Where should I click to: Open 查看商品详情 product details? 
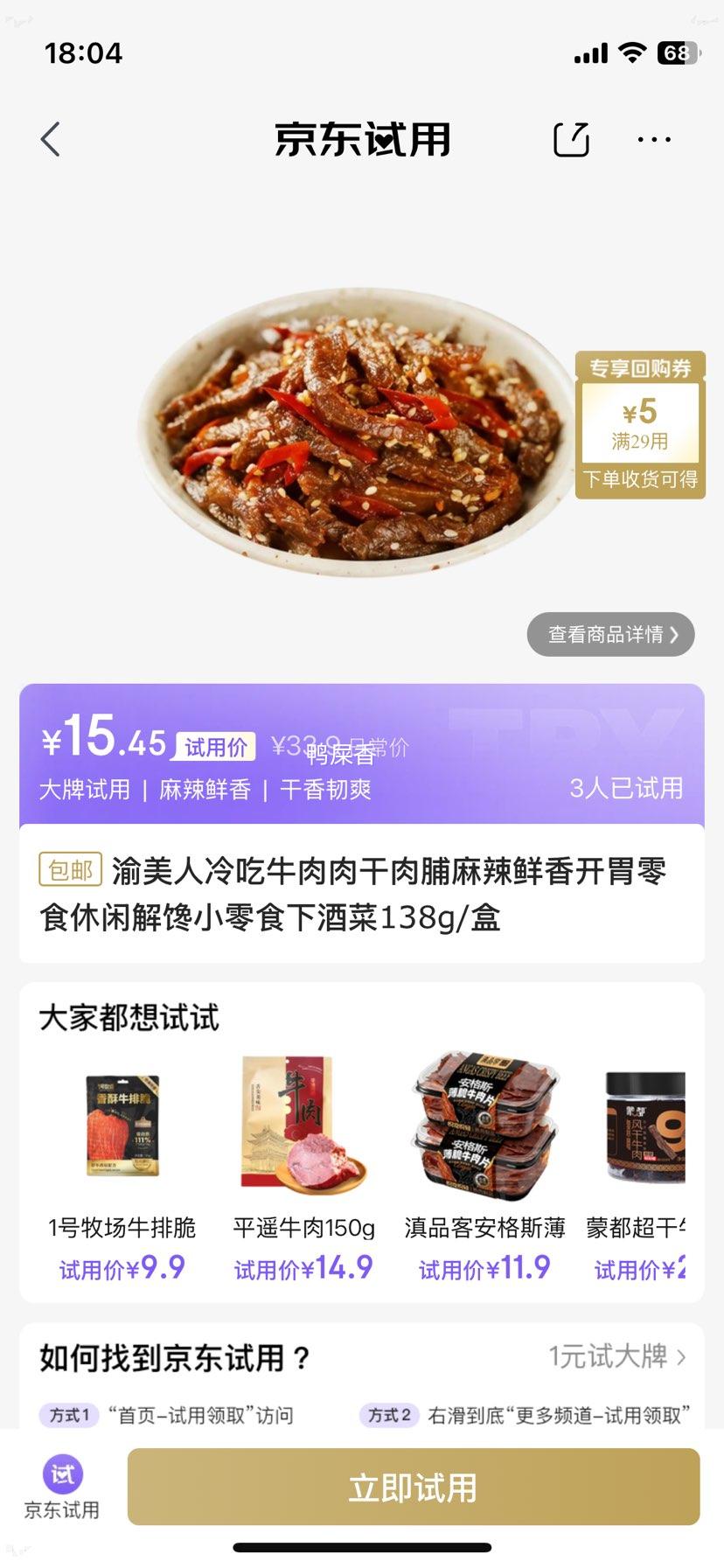pyautogui.click(x=610, y=635)
